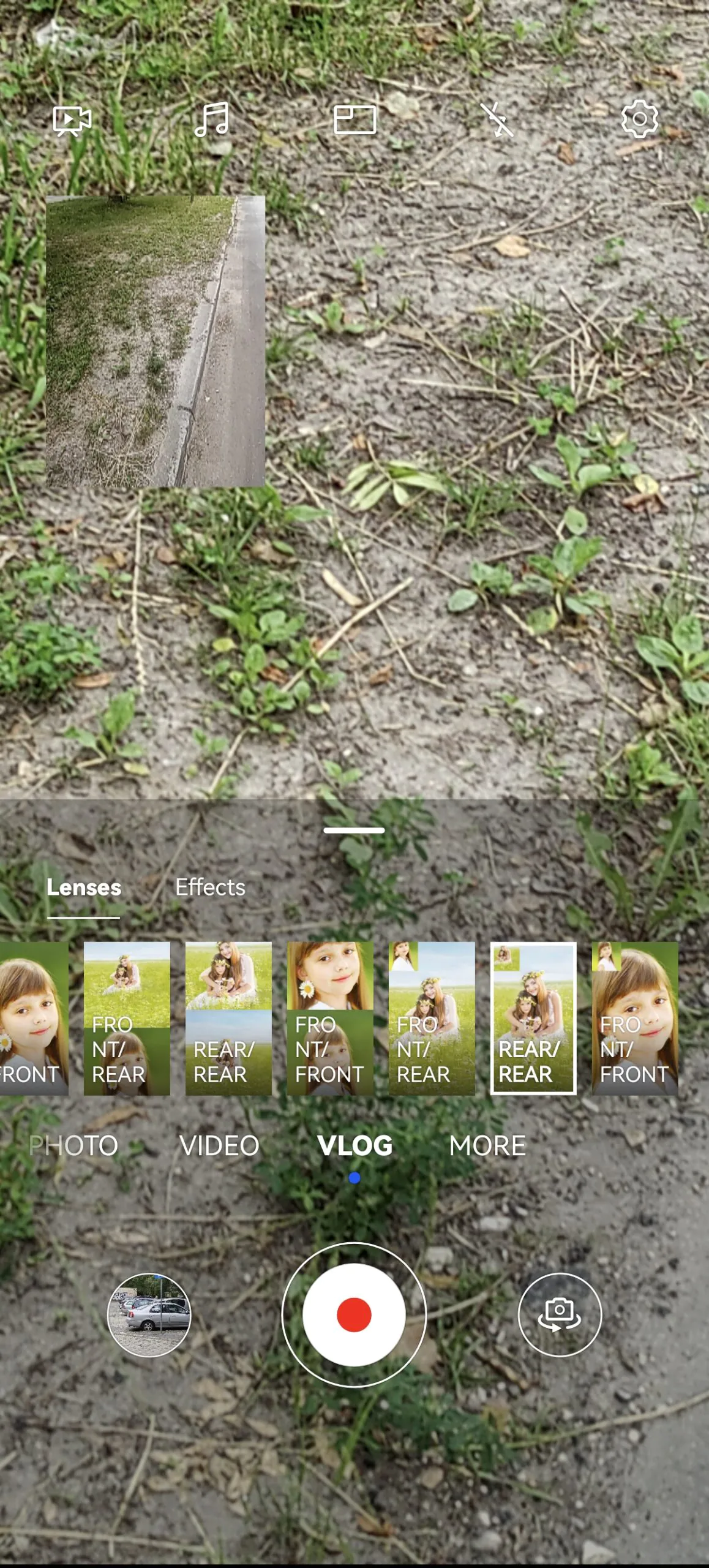Image resolution: width=709 pixels, height=1568 pixels.
Task: Switch to PHOTO mode
Action: [x=73, y=1145]
